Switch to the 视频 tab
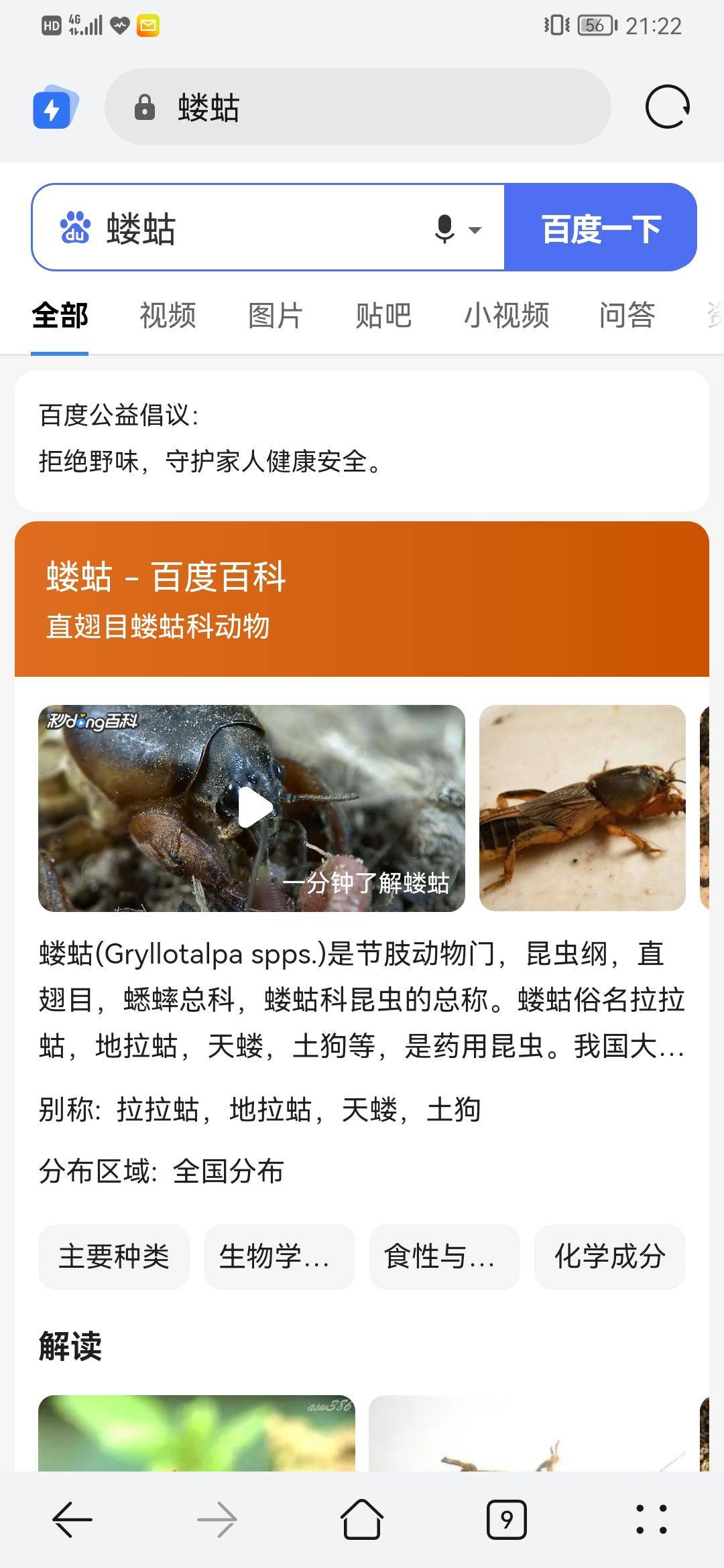This screenshot has width=724, height=1568. coord(168,316)
